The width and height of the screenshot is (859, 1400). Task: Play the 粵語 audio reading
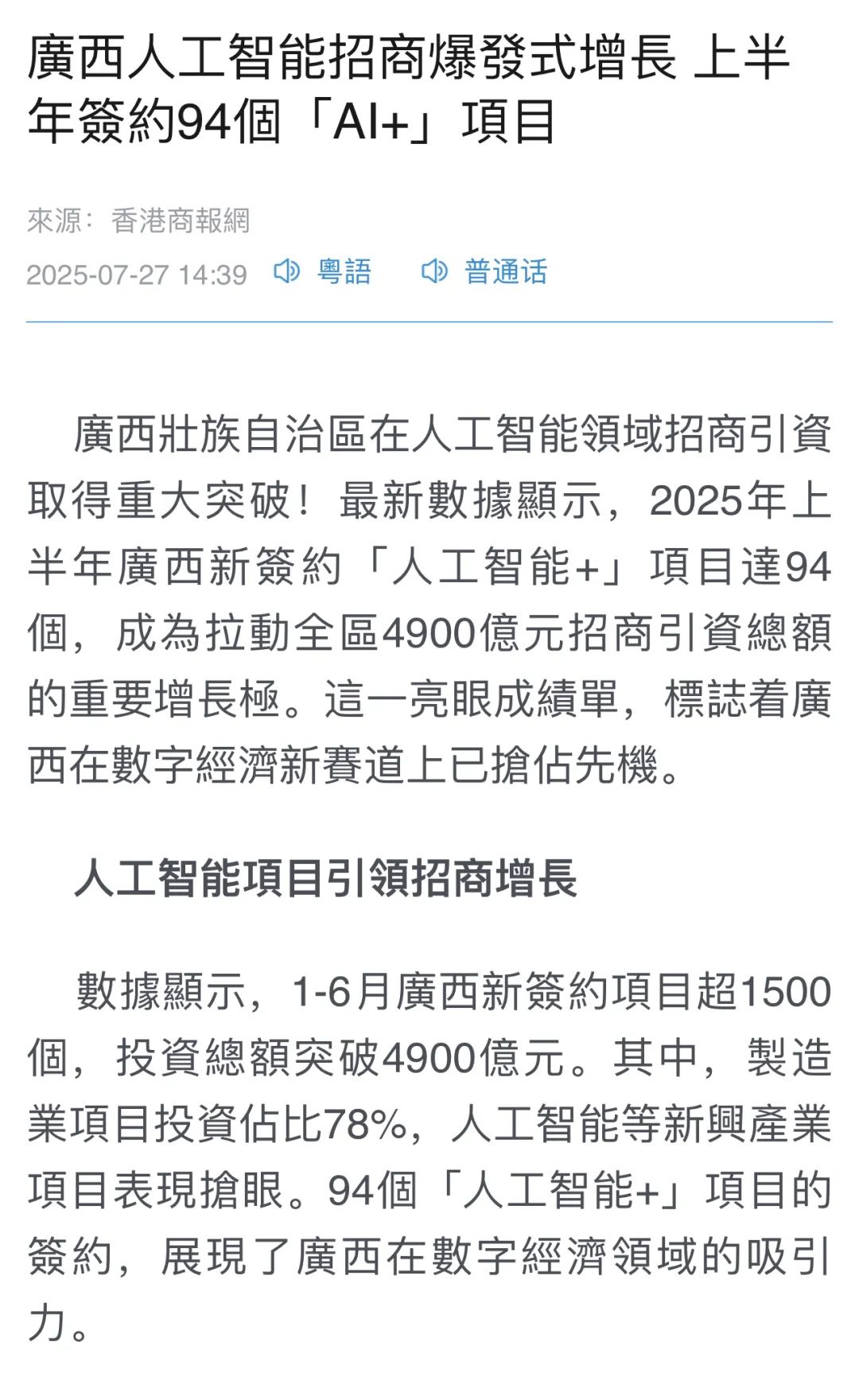(x=322, y=272)
